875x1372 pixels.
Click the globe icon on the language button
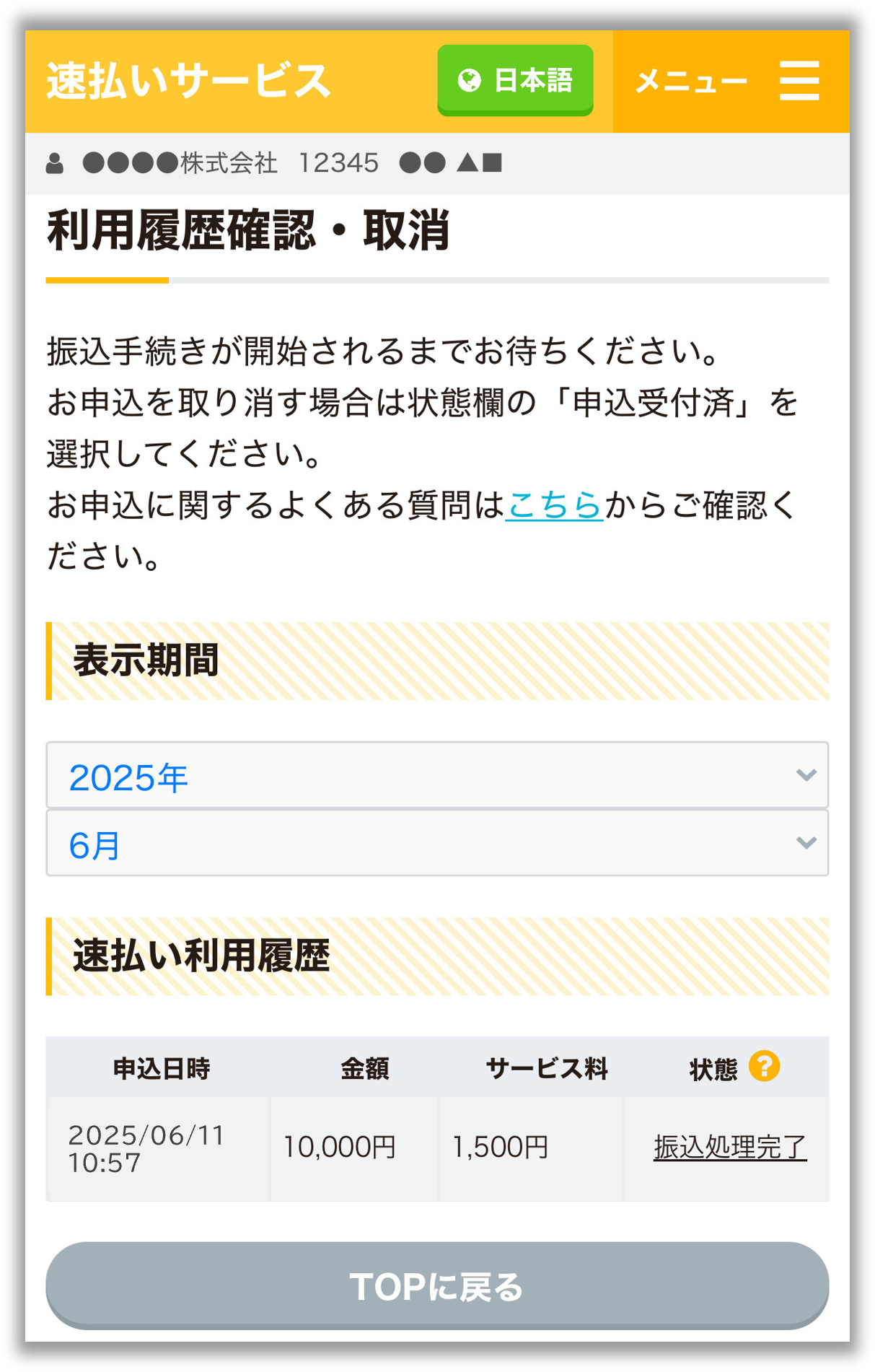tap(470, 81)
